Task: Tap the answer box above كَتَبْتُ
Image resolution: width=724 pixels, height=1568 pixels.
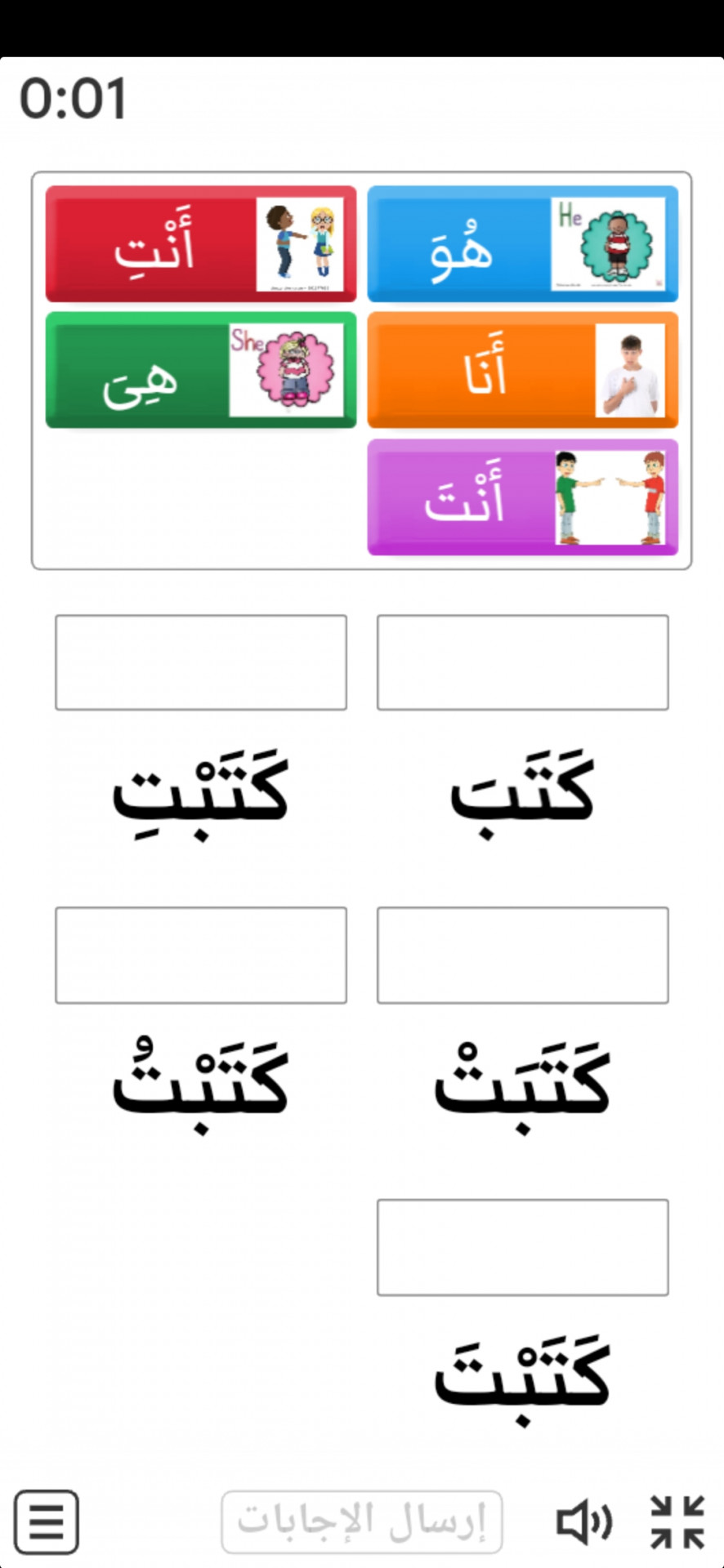Action: pos(201,955)
